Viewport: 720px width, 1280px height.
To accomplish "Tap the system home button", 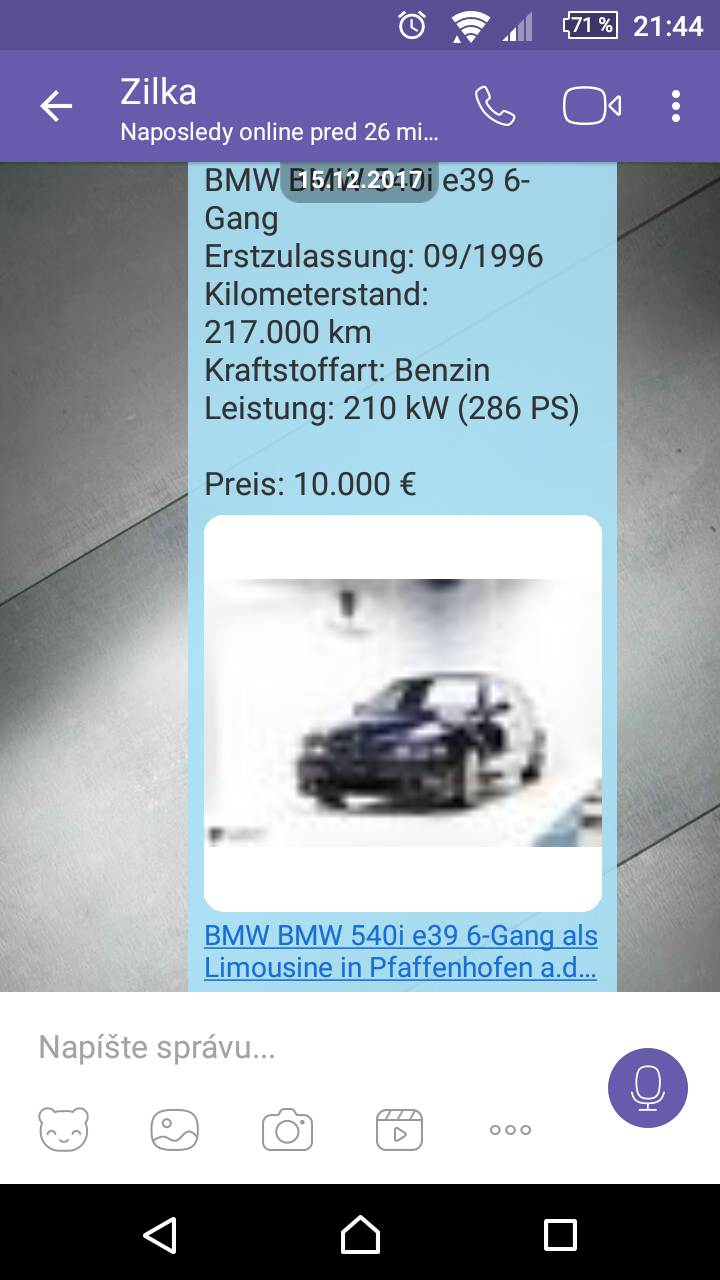I will pos(360,1235).
